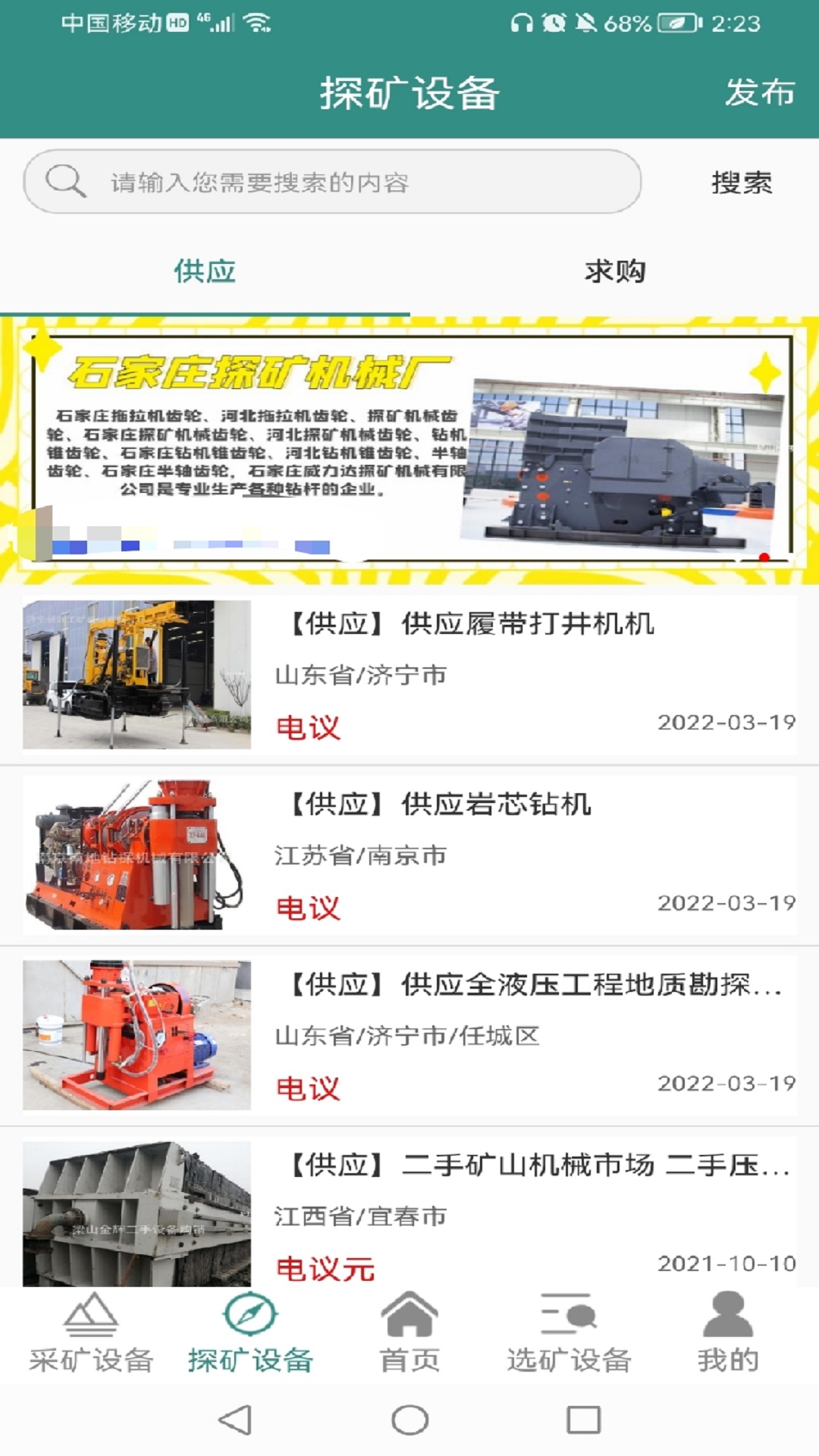Open the 供应岩芯钻机 listing
The image size is (819, 1456).
click(x=409, y=855)
